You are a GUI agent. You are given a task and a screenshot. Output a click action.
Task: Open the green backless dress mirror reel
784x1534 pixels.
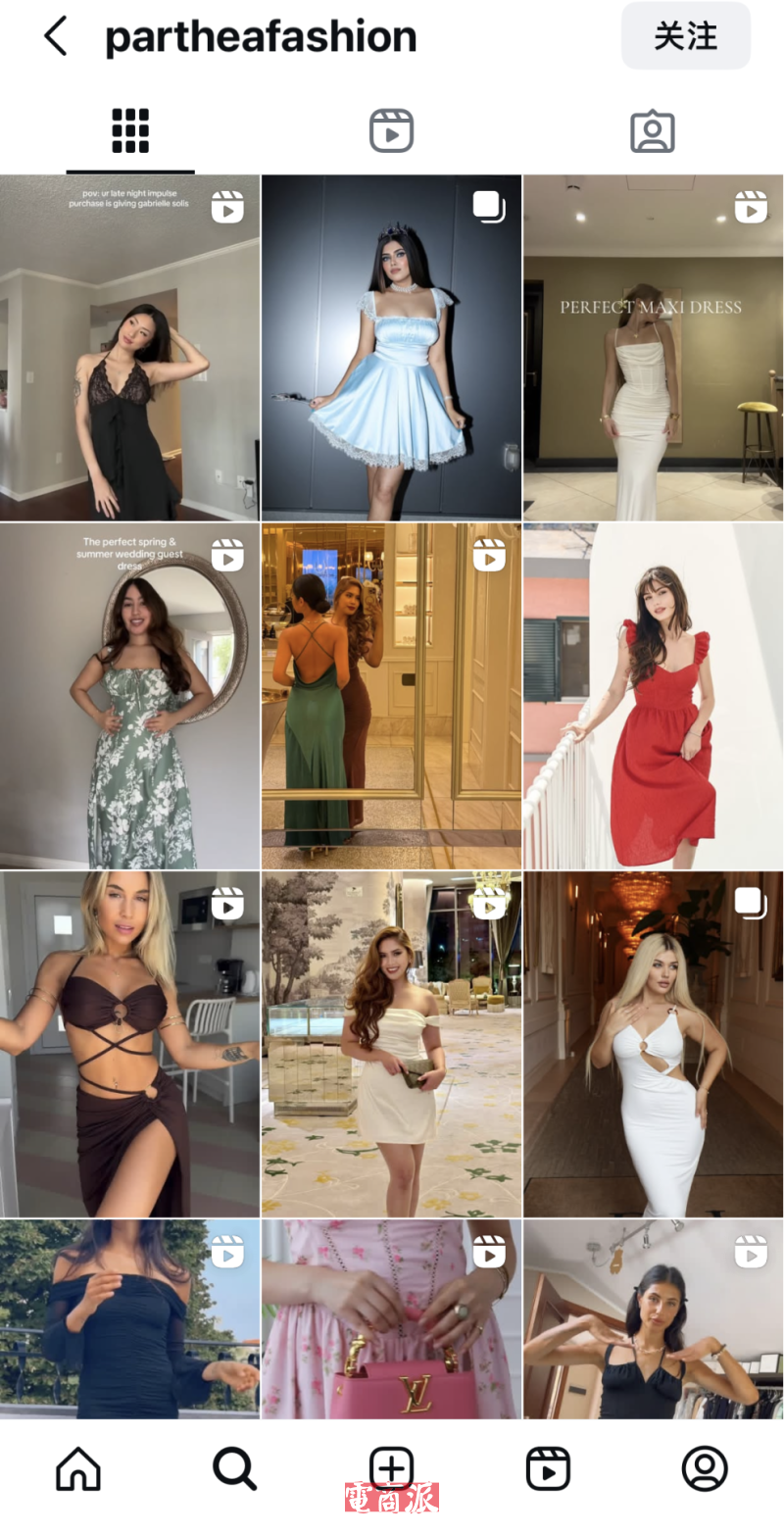tap(391, 696)
